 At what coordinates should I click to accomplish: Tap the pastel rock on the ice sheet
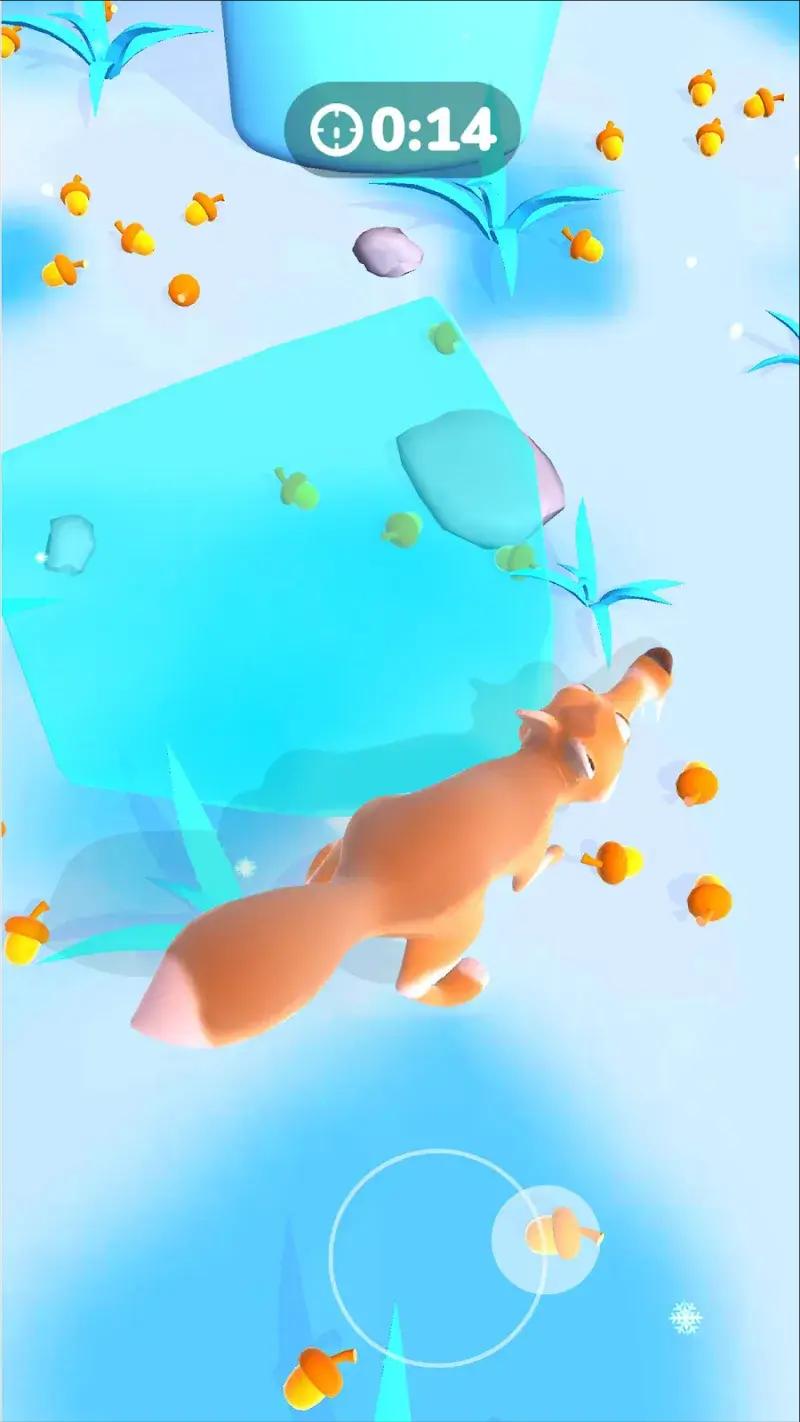point(470,470)
